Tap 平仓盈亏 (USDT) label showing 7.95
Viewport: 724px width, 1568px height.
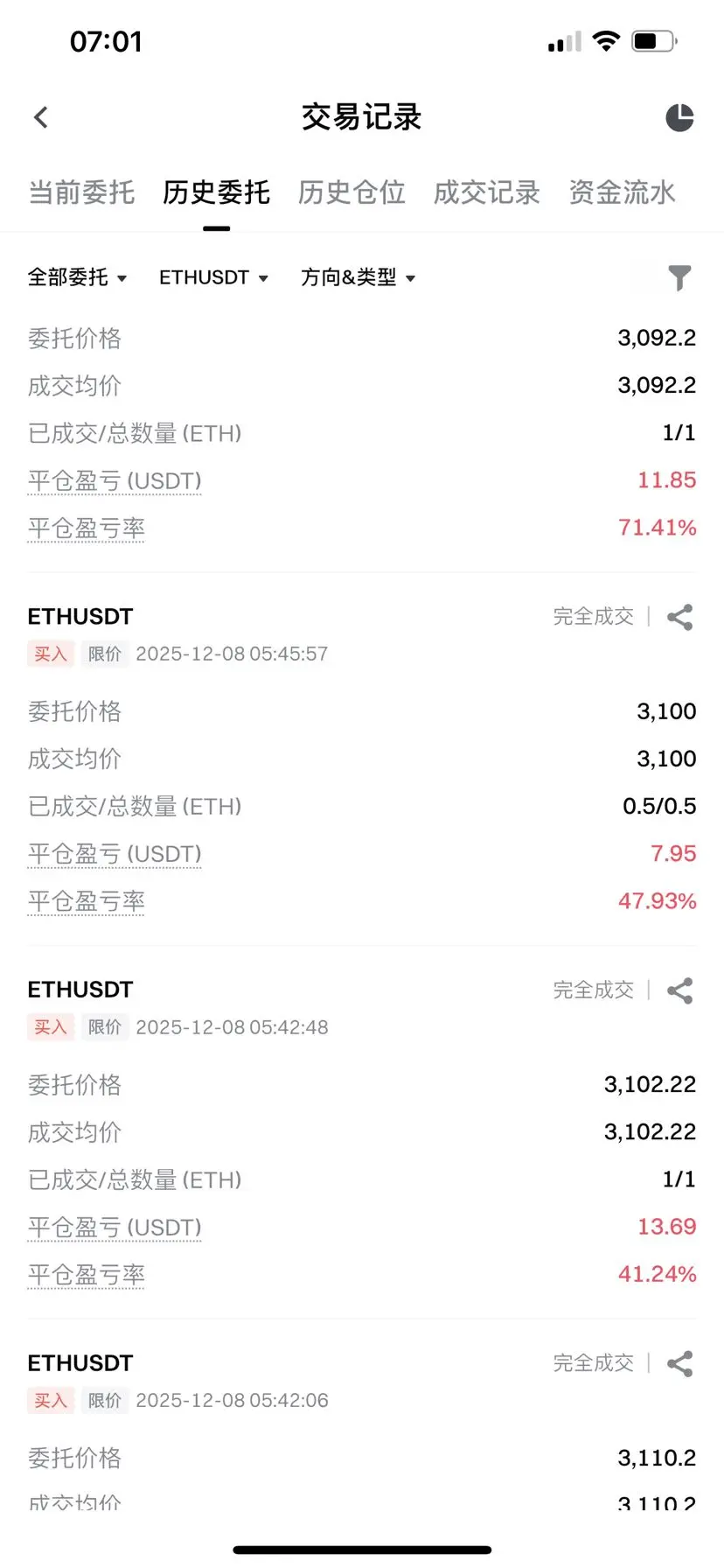(115, 854)
